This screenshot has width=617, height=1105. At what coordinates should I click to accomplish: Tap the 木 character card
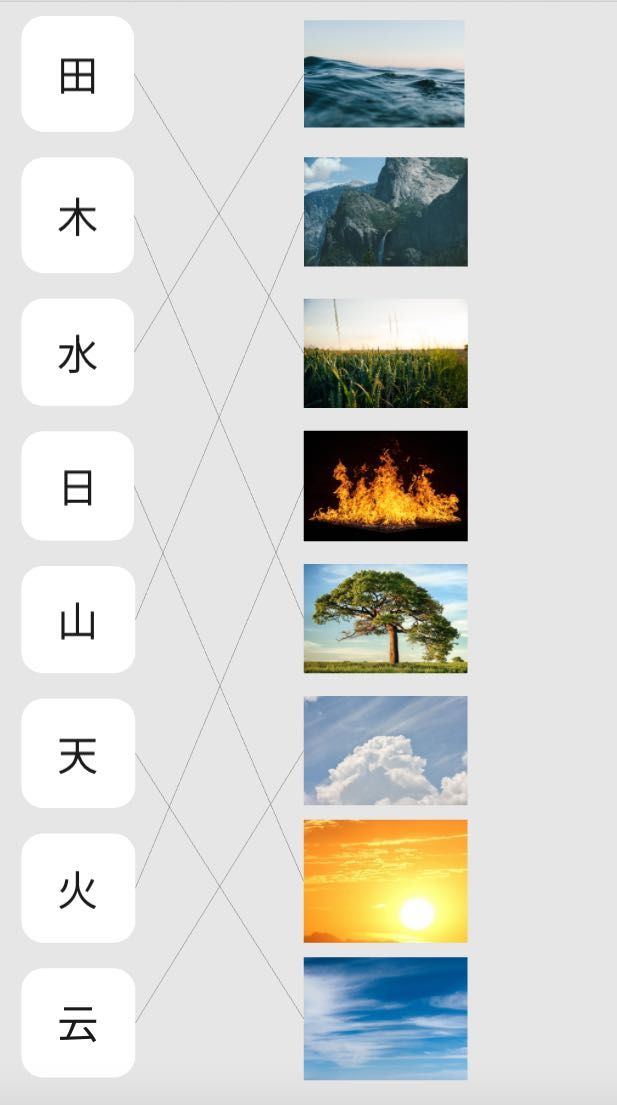point(77,215)
